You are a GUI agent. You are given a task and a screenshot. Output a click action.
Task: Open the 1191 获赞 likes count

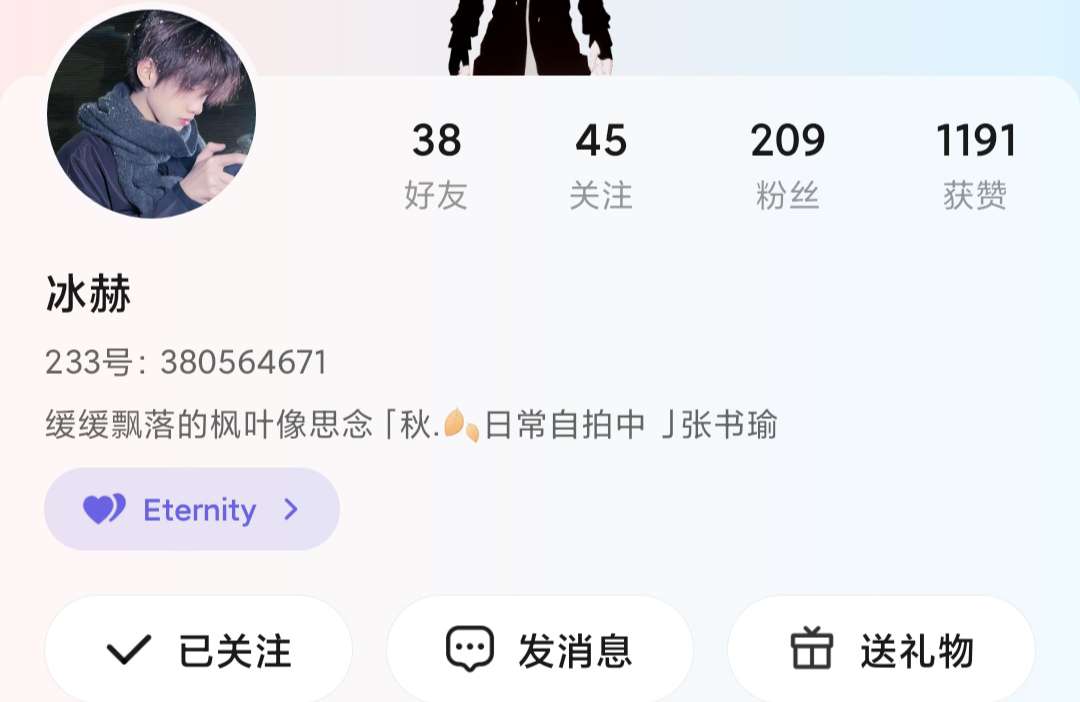click(975, 165)
